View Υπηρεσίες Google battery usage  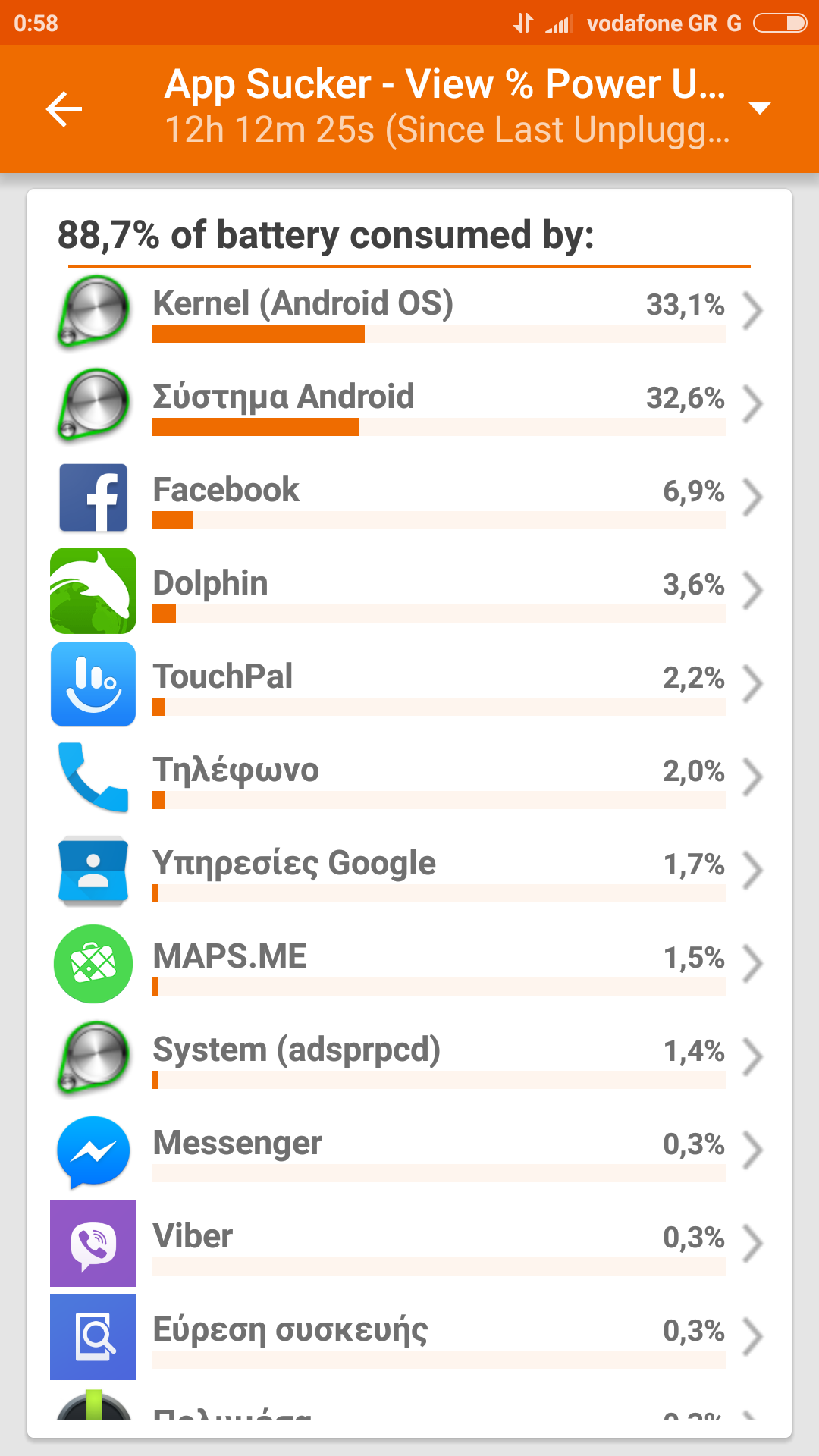(409, 871)
